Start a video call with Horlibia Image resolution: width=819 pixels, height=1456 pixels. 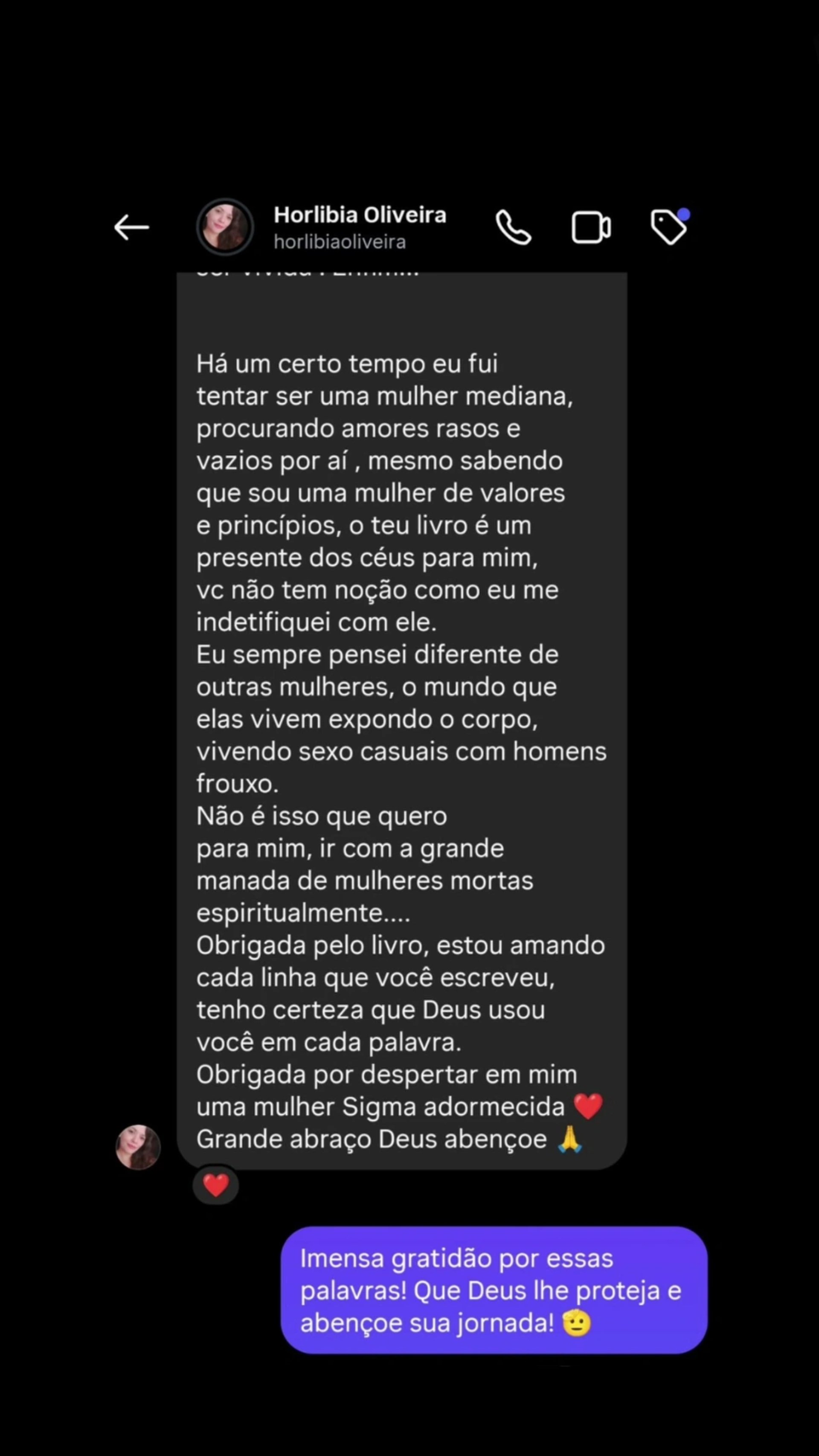[x=591, y=228]
